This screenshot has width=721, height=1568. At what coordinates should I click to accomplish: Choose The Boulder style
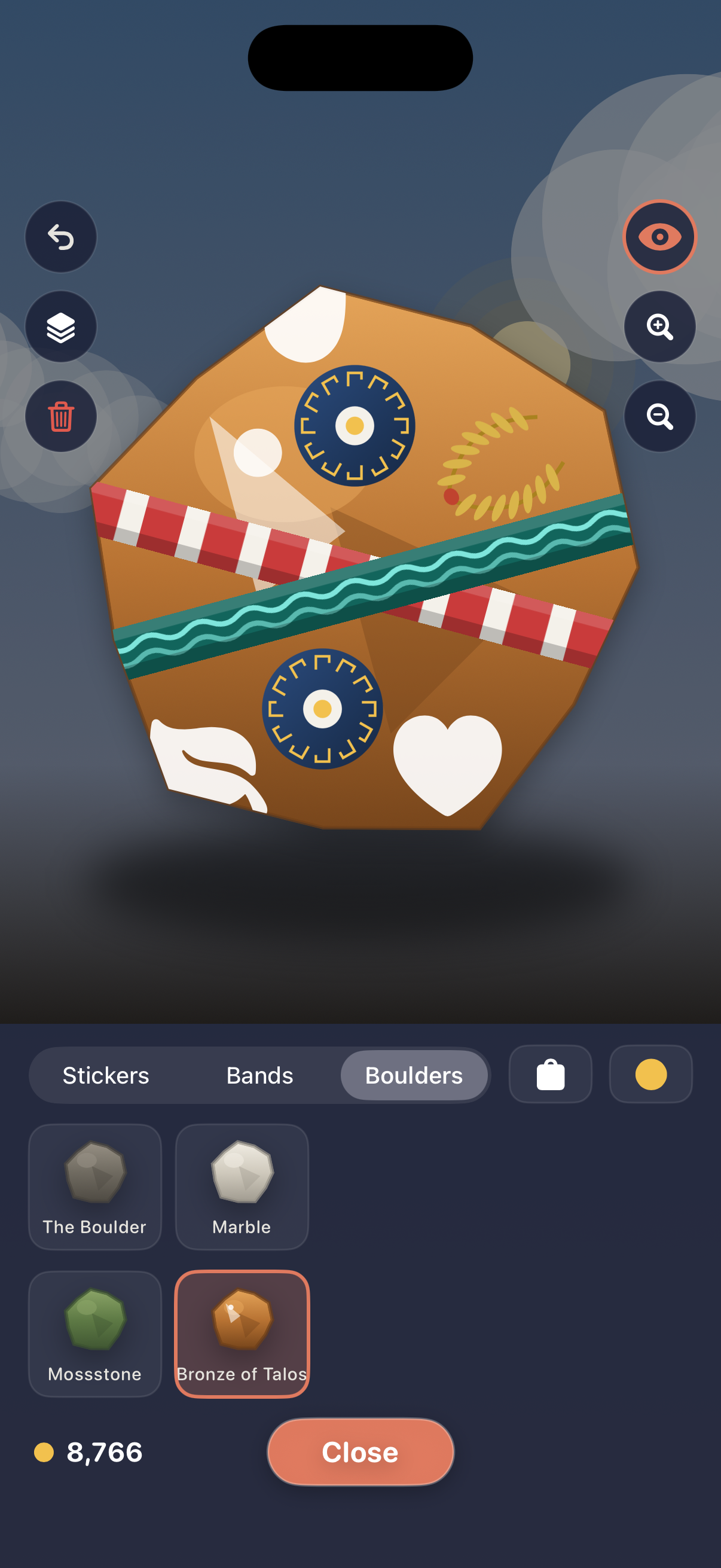(x=95, y=1187)
